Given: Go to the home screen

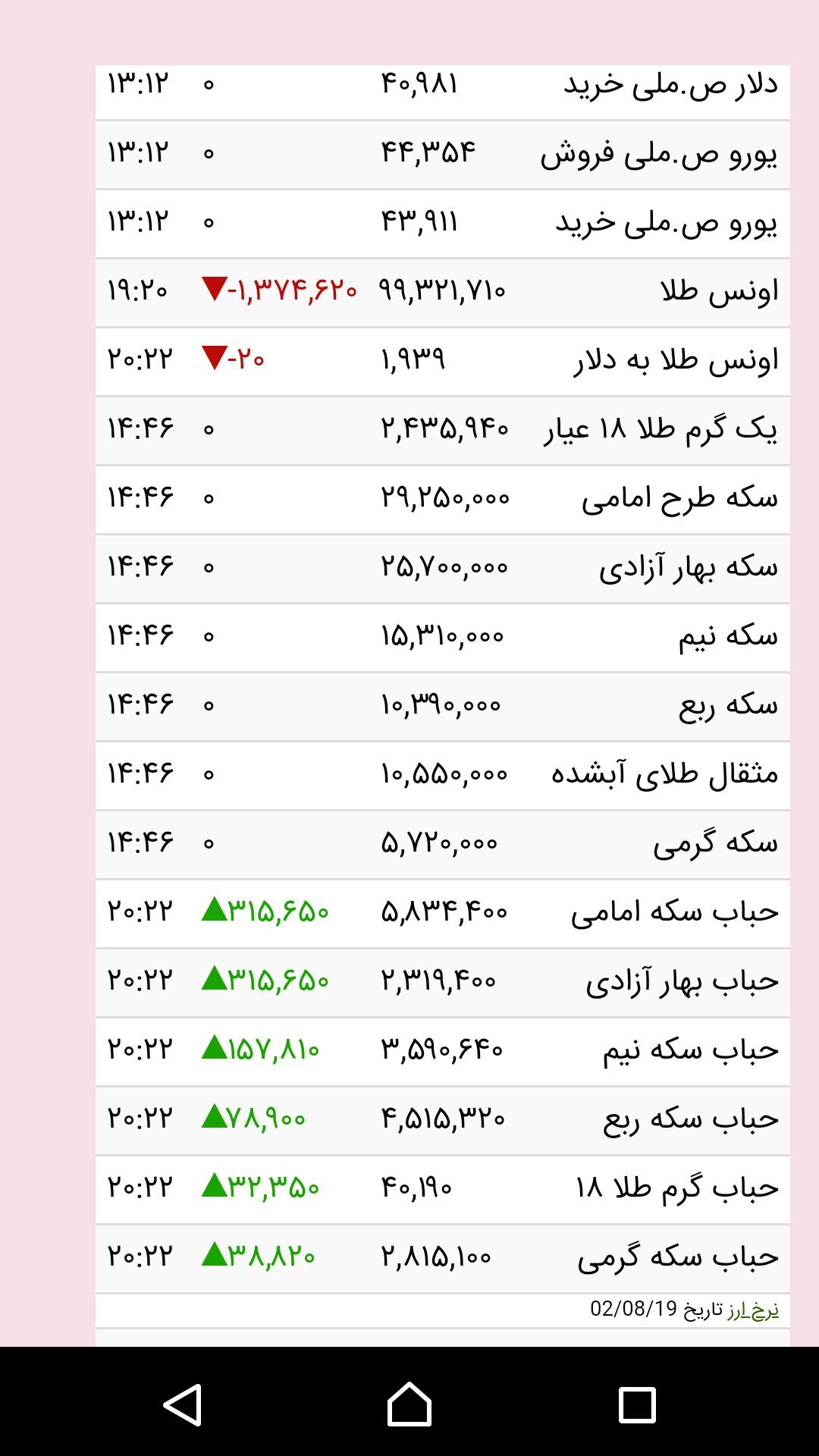Looking at the screenshot, I should pyautogui.click(x=409, y=1404).
